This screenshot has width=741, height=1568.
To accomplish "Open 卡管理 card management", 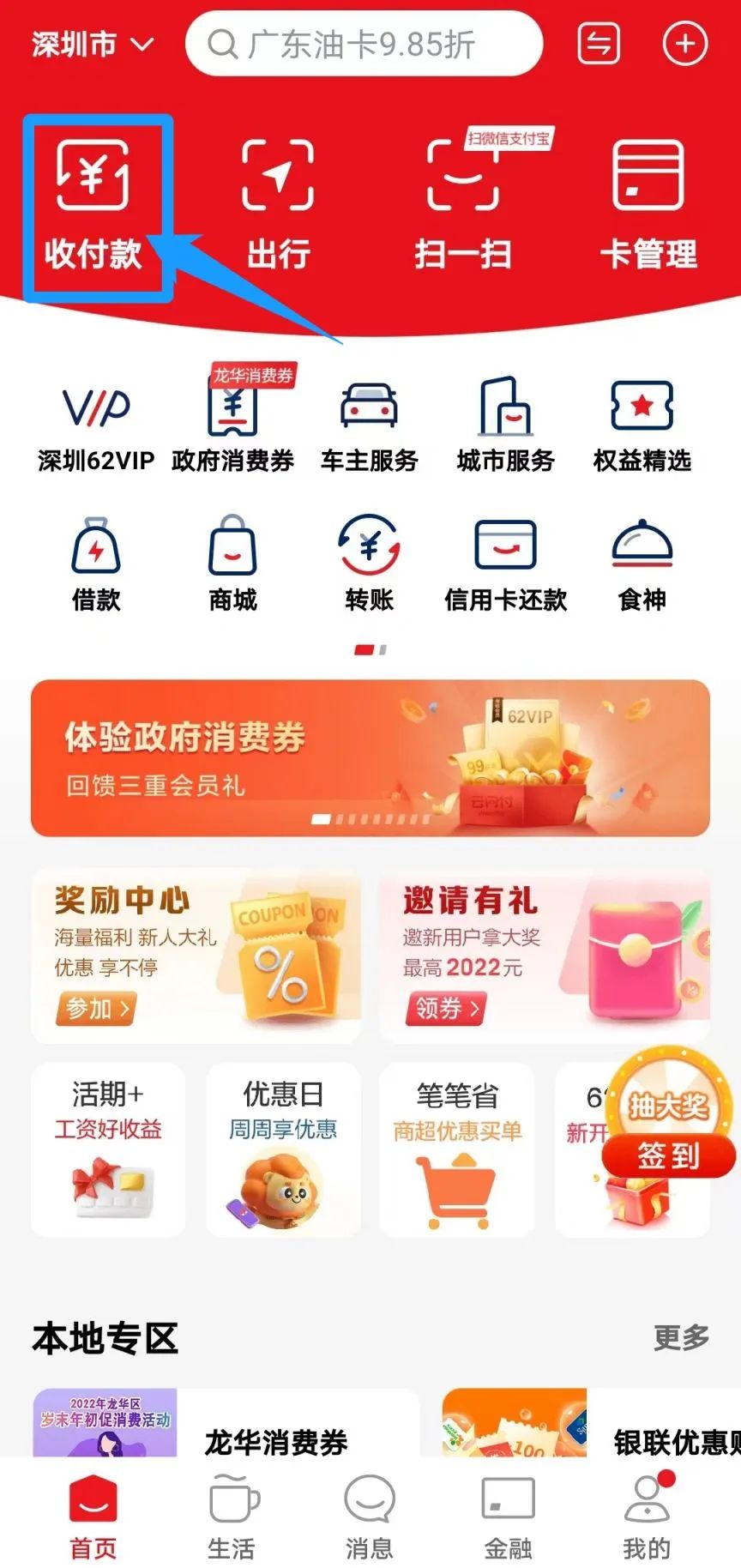I will (x=648, y=206).
